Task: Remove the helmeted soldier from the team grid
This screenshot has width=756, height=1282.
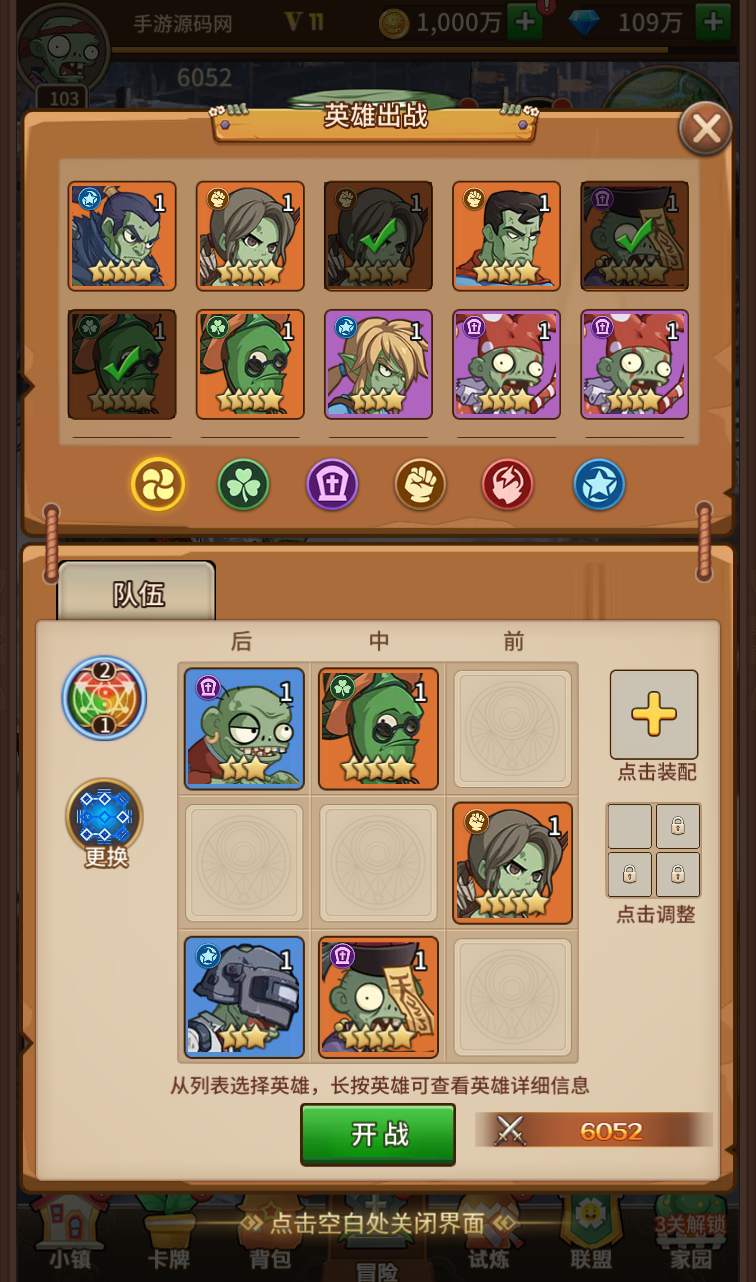Action: click(245, 997)
